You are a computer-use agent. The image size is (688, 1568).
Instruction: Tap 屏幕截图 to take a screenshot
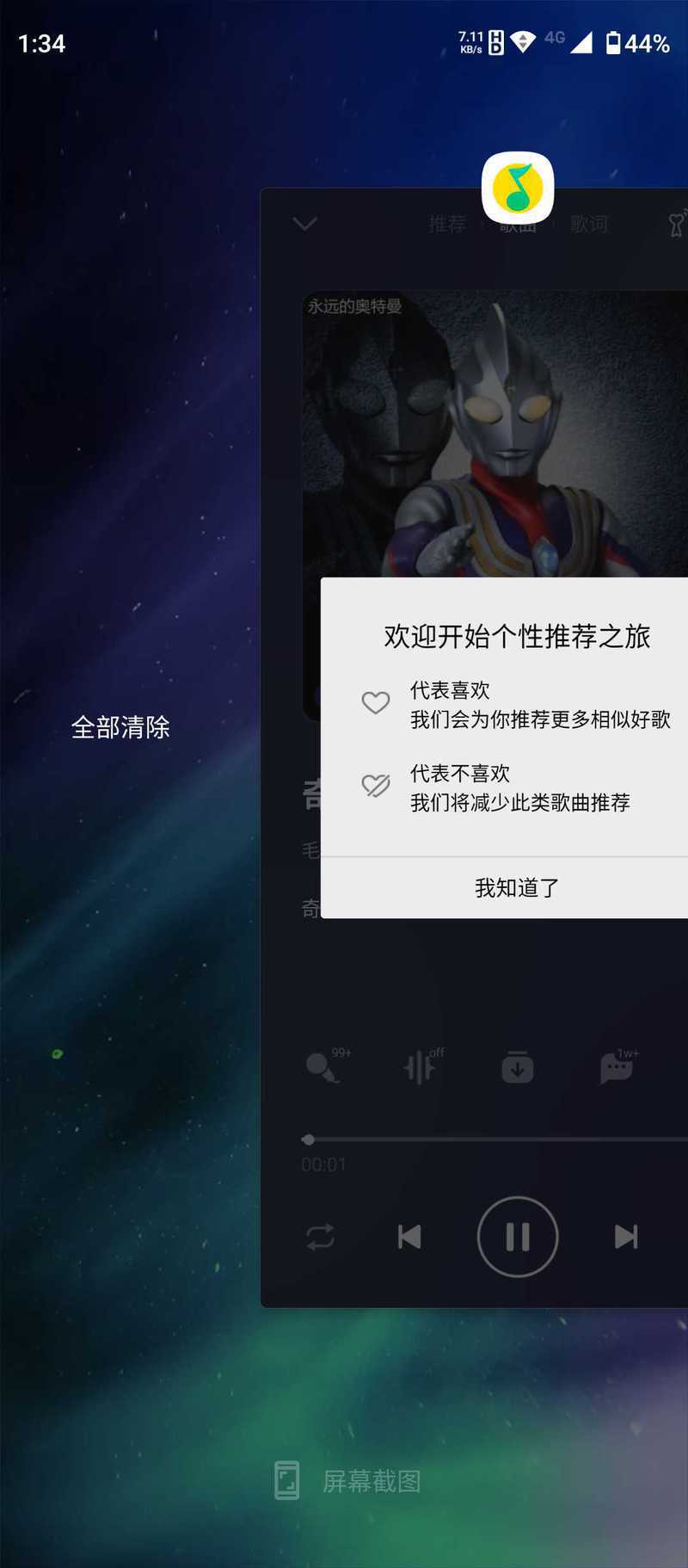[347, 1480]
